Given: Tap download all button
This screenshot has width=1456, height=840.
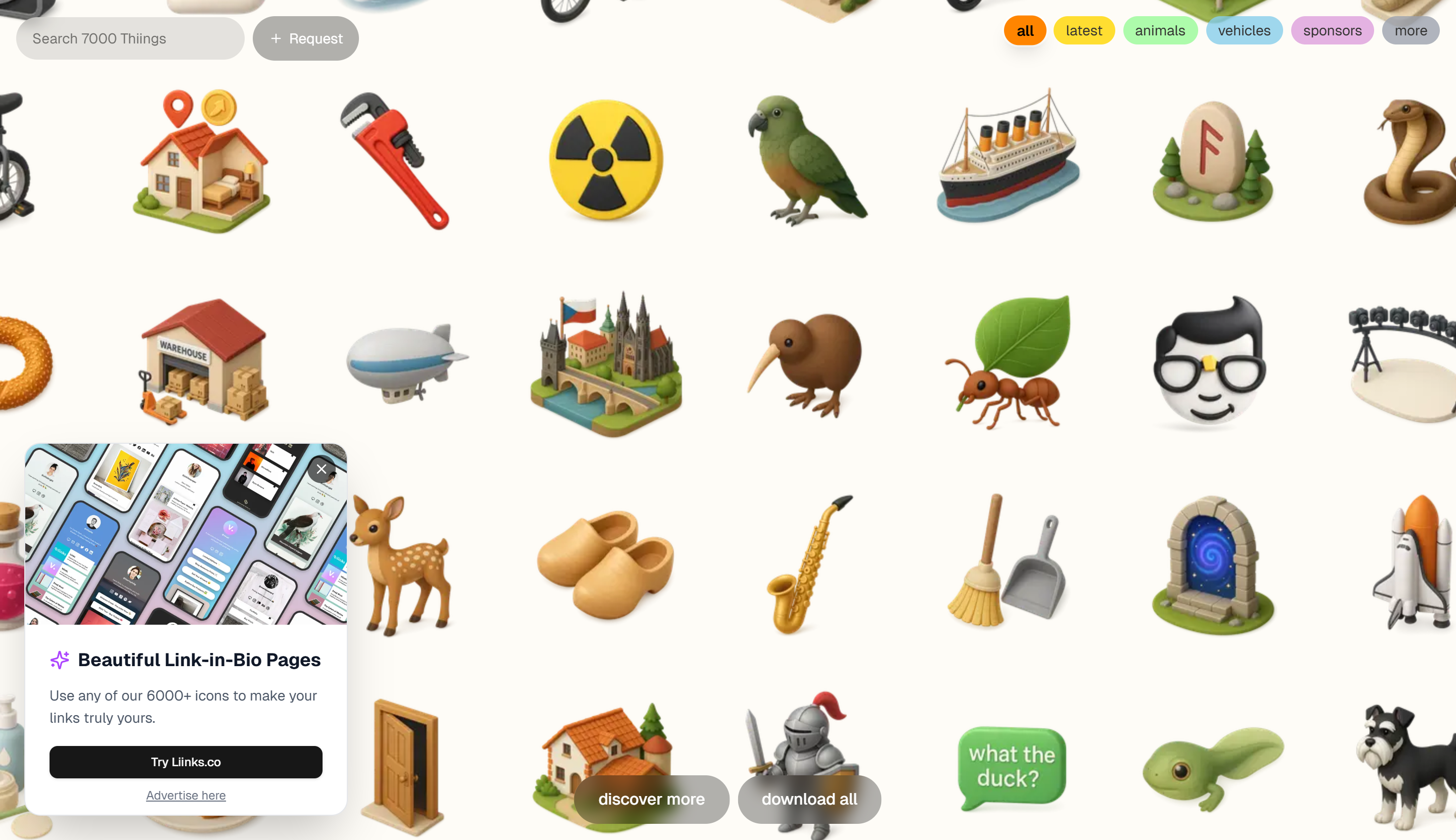Looking at the screenshot, I should tap(809, 799).
